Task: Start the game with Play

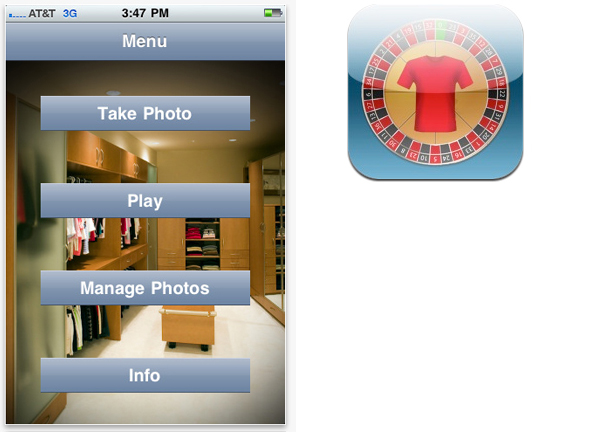Action: click(x=145, y=201)
